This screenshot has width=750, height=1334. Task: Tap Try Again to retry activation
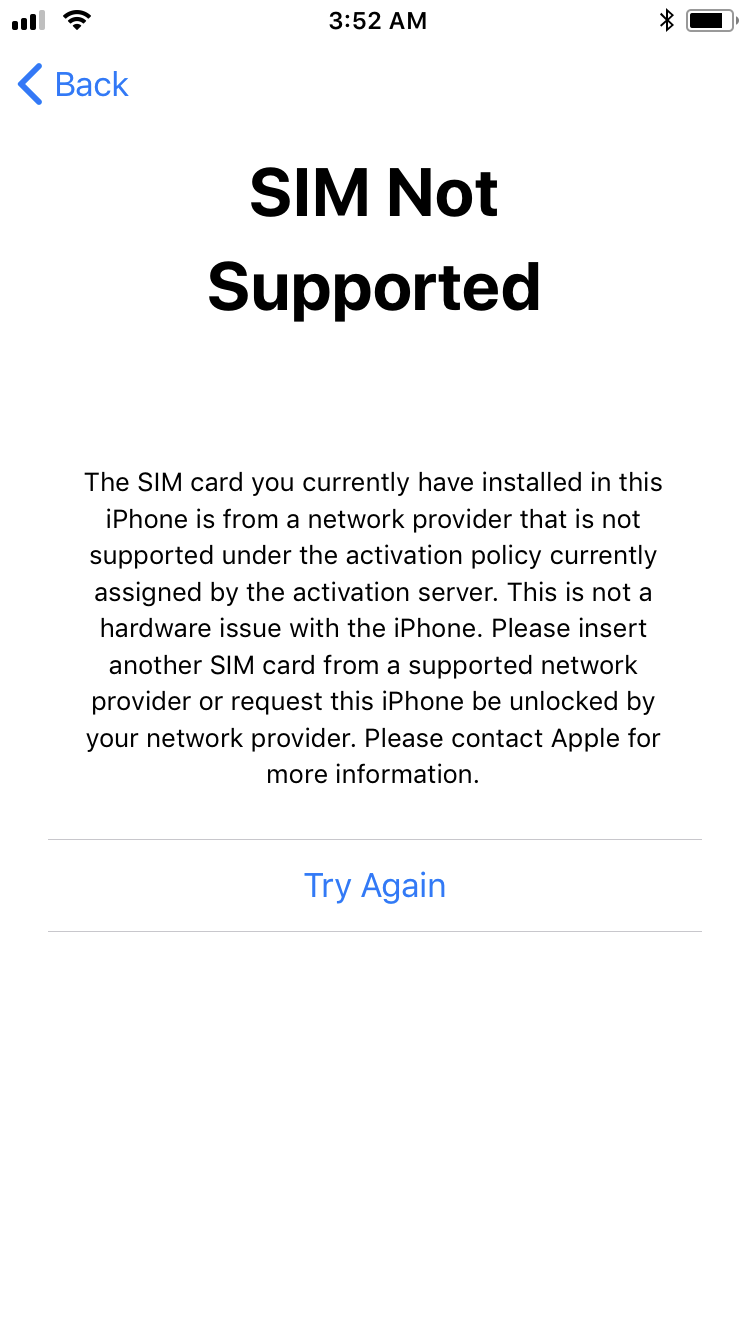coord(375,886)
